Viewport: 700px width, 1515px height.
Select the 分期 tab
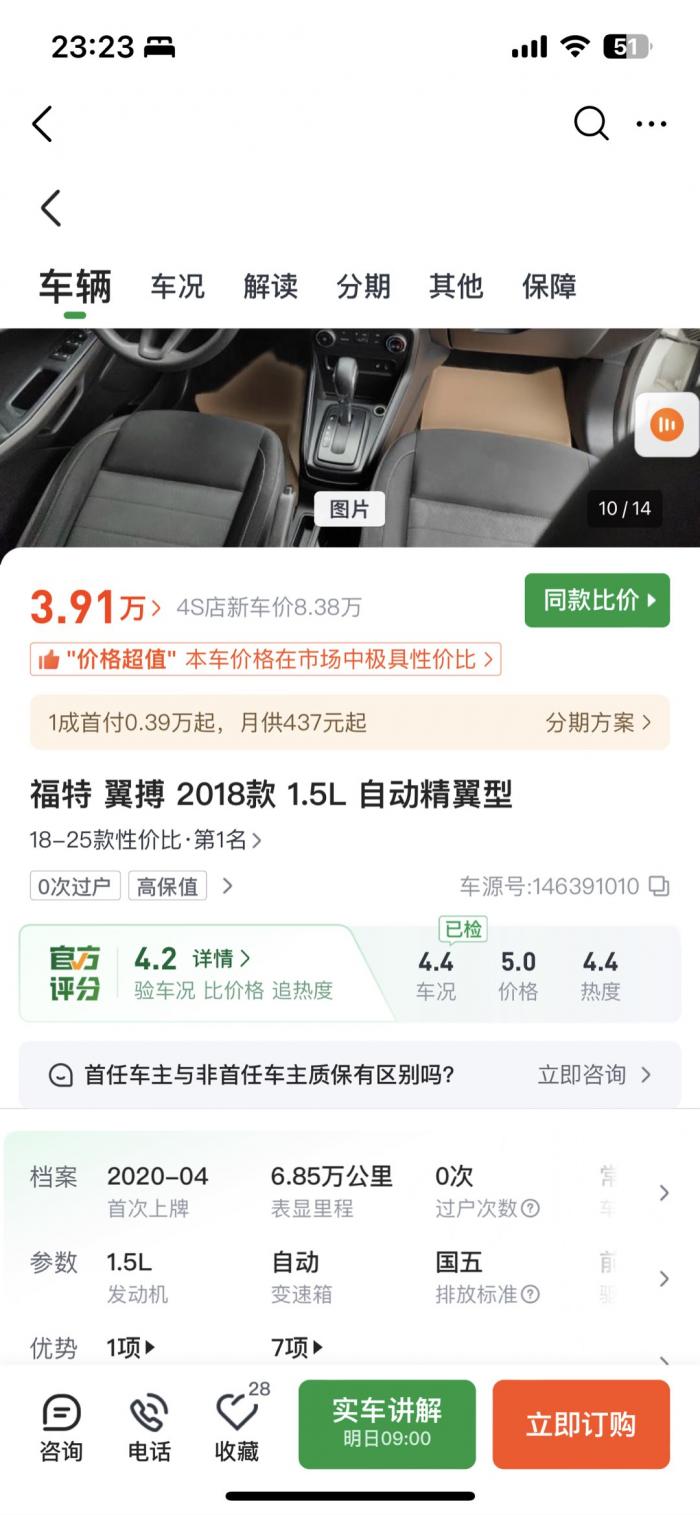point(363,287)
